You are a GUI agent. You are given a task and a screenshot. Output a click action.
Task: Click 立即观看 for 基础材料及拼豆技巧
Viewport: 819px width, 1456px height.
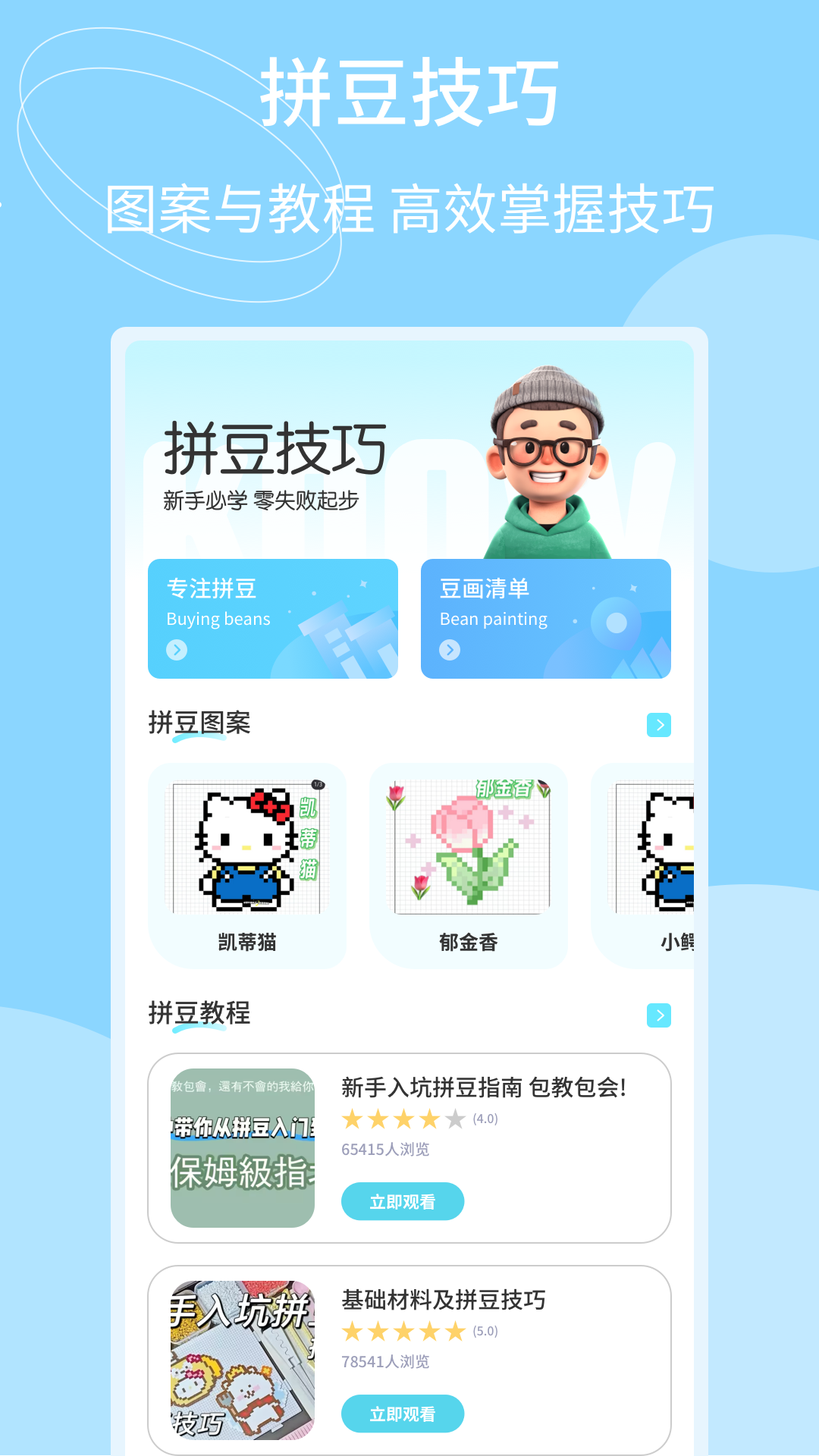coord(402,1414)
